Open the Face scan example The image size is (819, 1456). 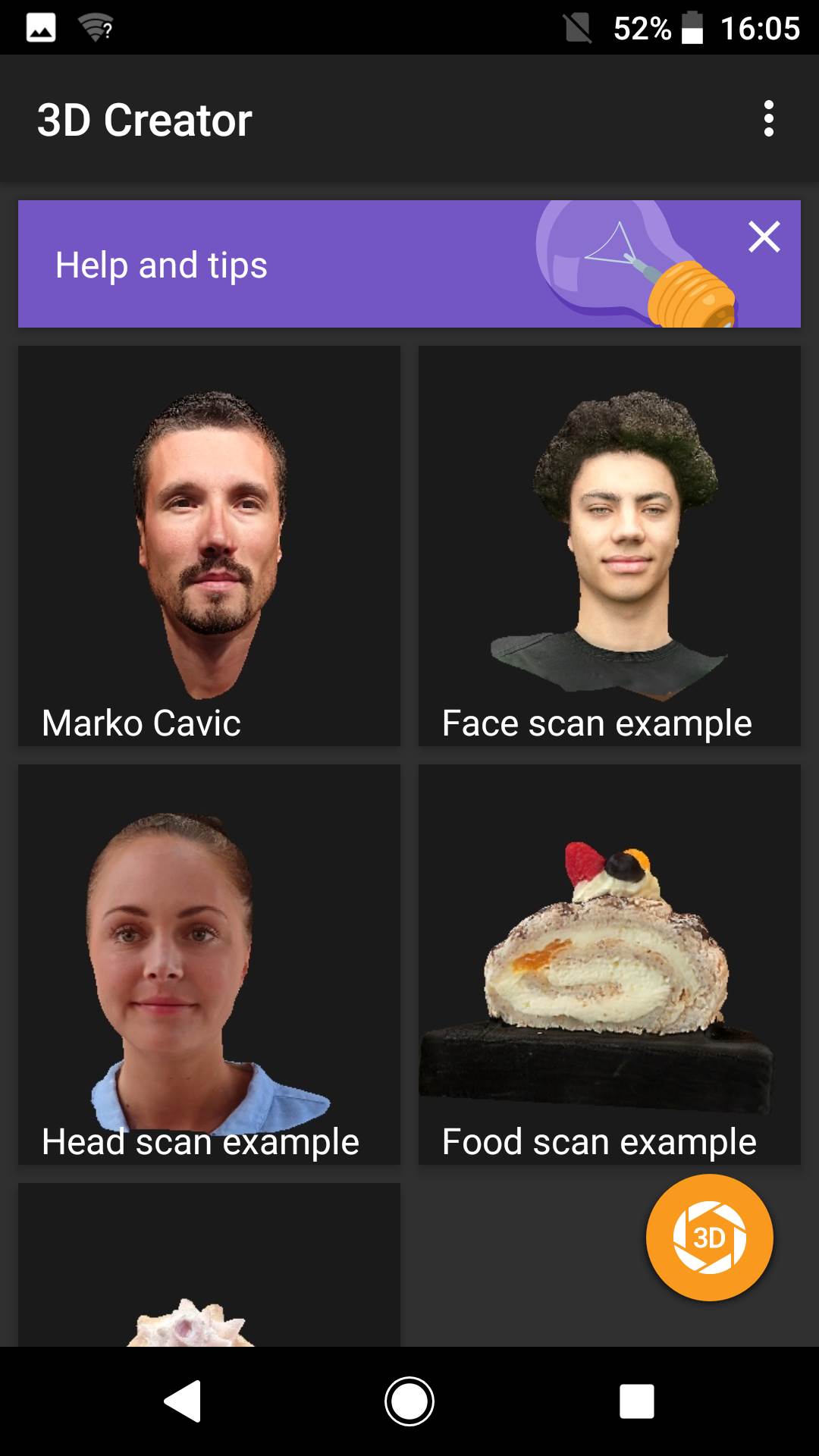click(x=609, y=546)
